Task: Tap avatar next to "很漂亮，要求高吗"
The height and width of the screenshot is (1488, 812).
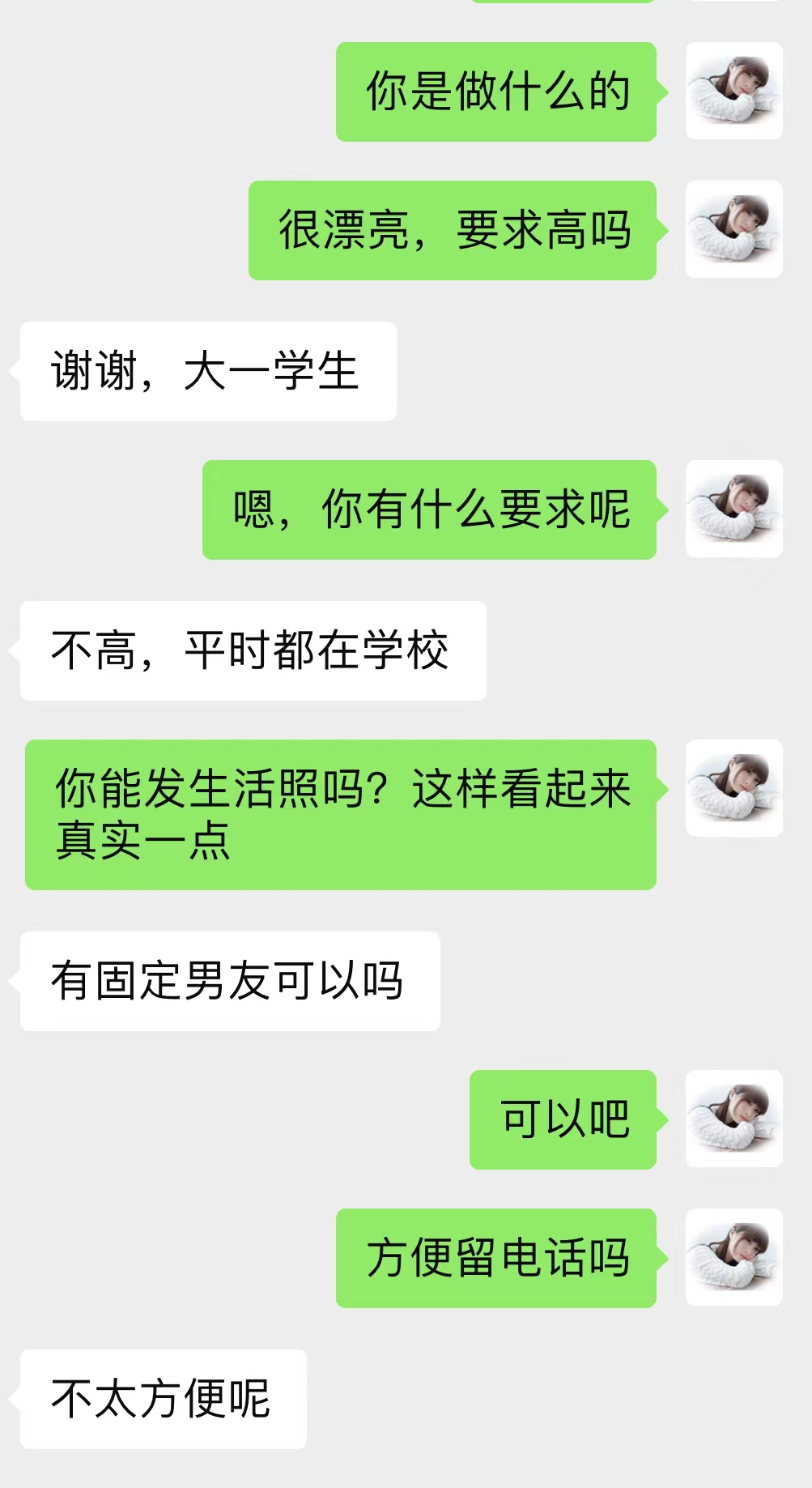Action: (733, 229)
